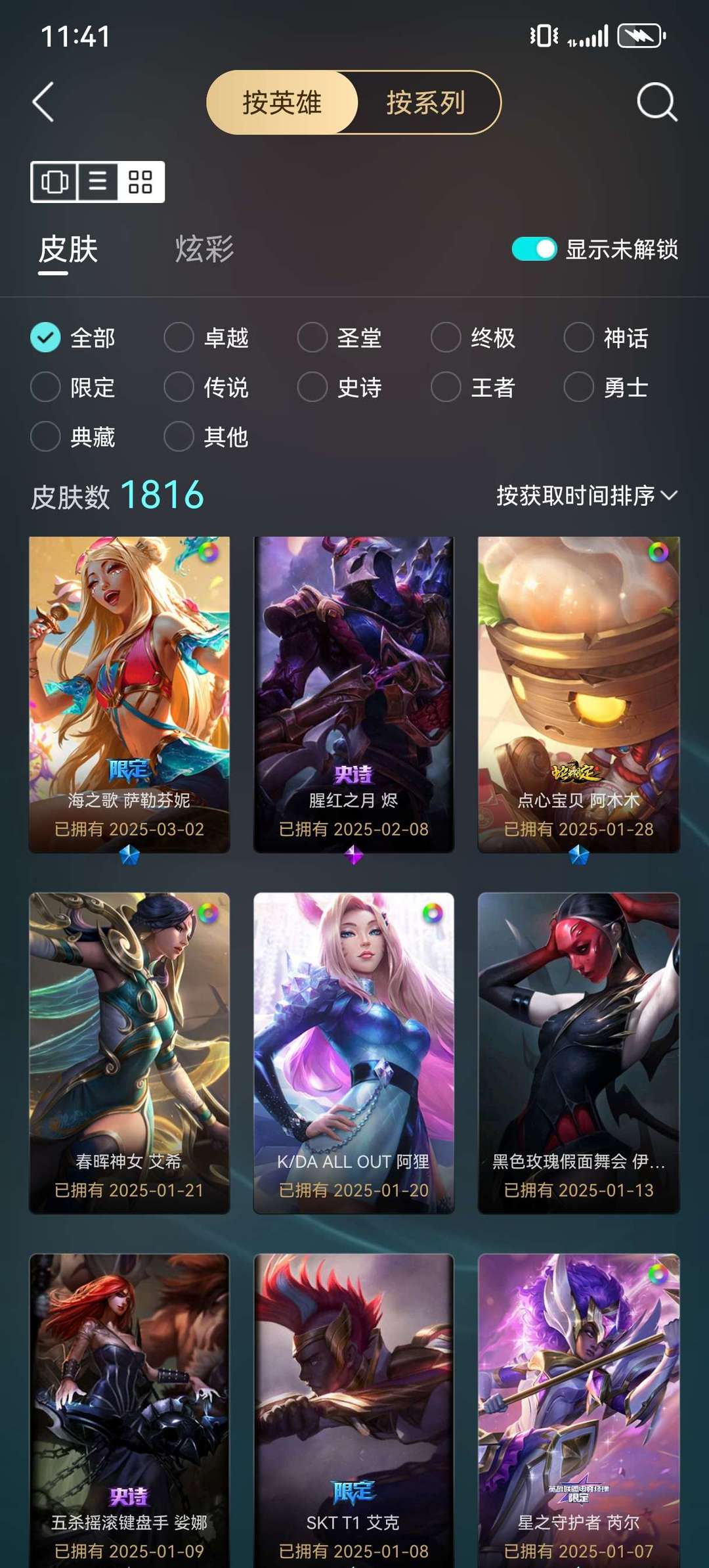This screenshot has width=709, height=1568.
Task: Filter skins by 终极
Action: pos(473,338)
